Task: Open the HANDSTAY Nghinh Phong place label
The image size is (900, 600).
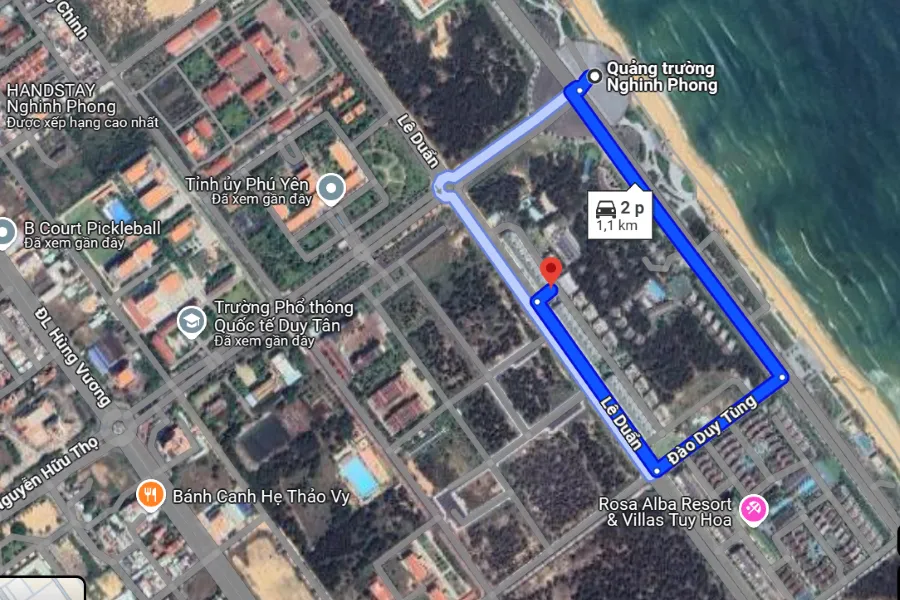Action: (x=60, y=98)
